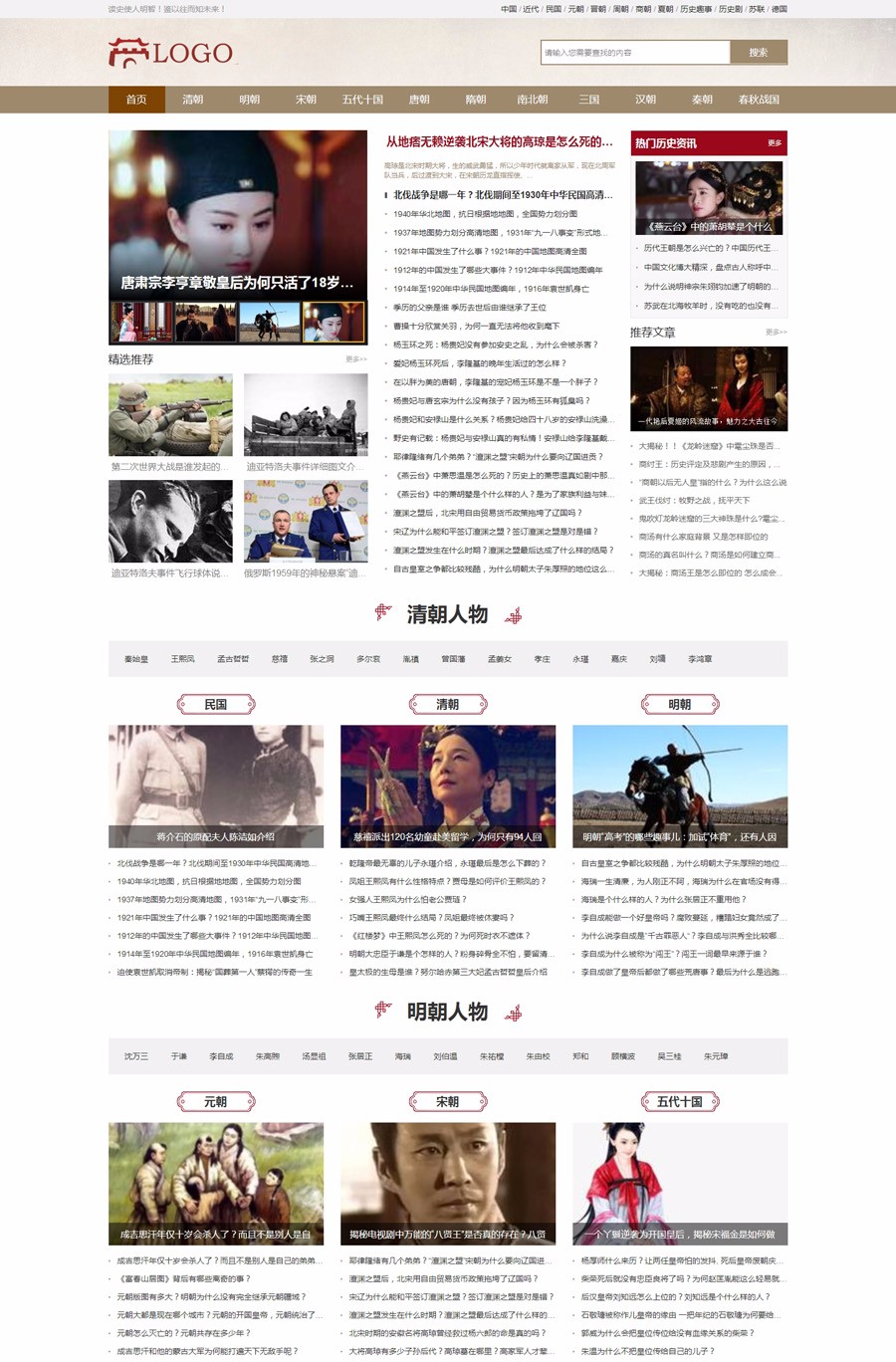Open the 春秋战国 nav tab
Viewport: 896px width, 1362px height.
pyautogui.click(x=759, y=100)
